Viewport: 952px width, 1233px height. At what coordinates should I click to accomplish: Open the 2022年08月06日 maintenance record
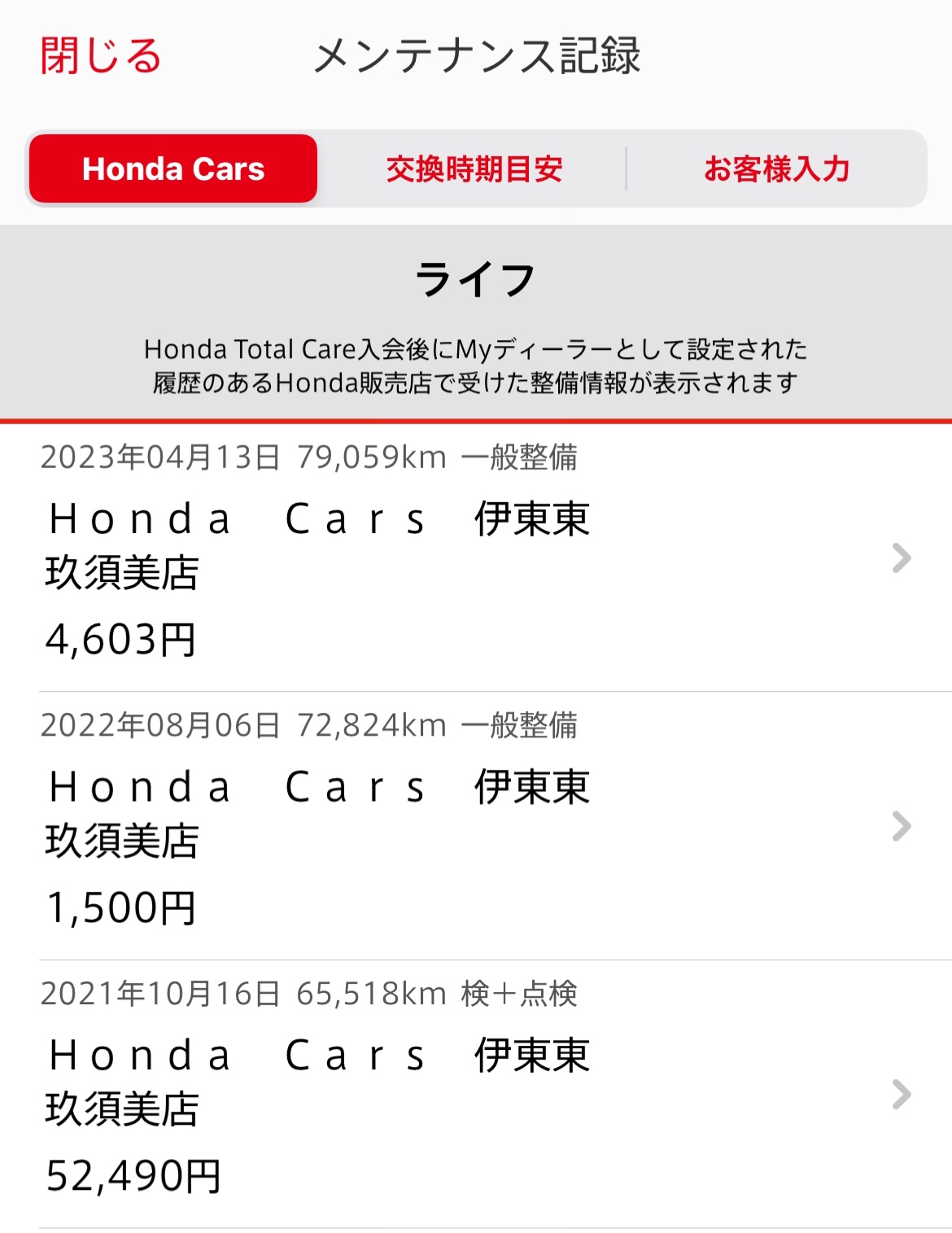(x=476, y=826)
